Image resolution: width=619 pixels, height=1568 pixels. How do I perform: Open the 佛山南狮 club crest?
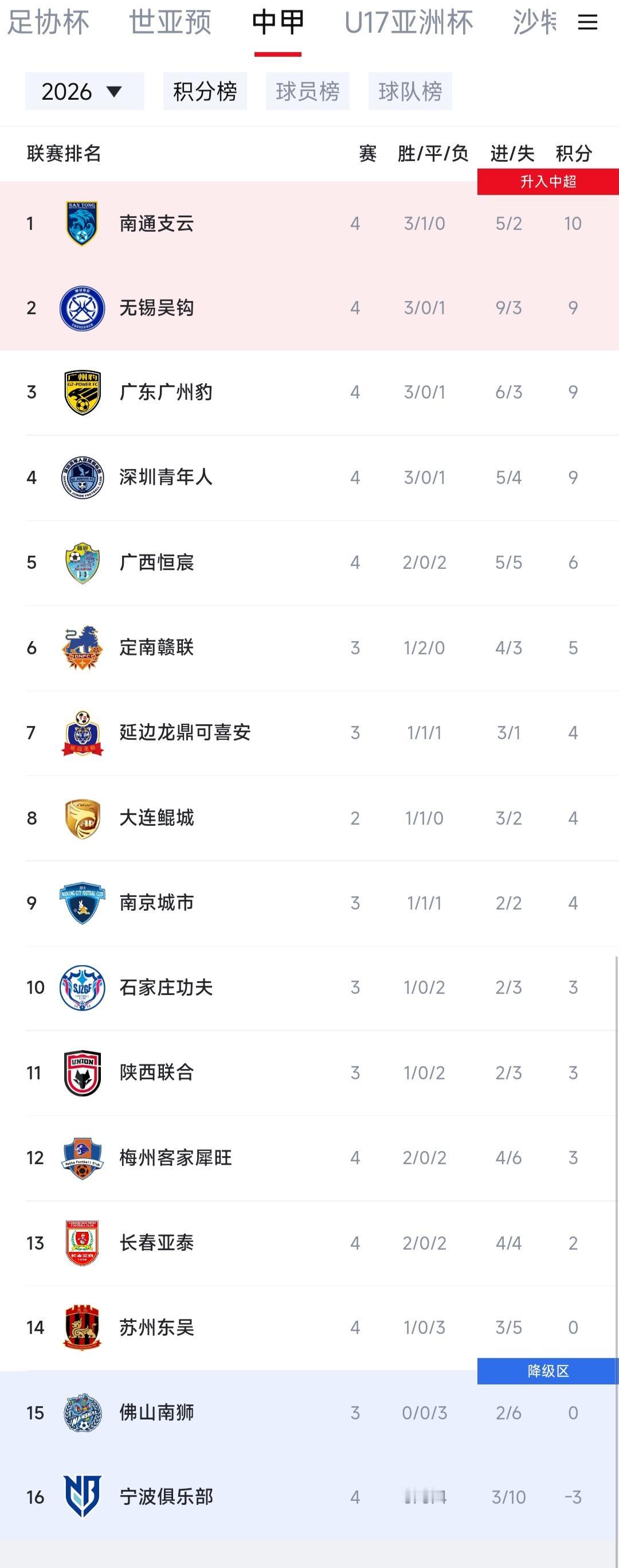pos(82,1413)
